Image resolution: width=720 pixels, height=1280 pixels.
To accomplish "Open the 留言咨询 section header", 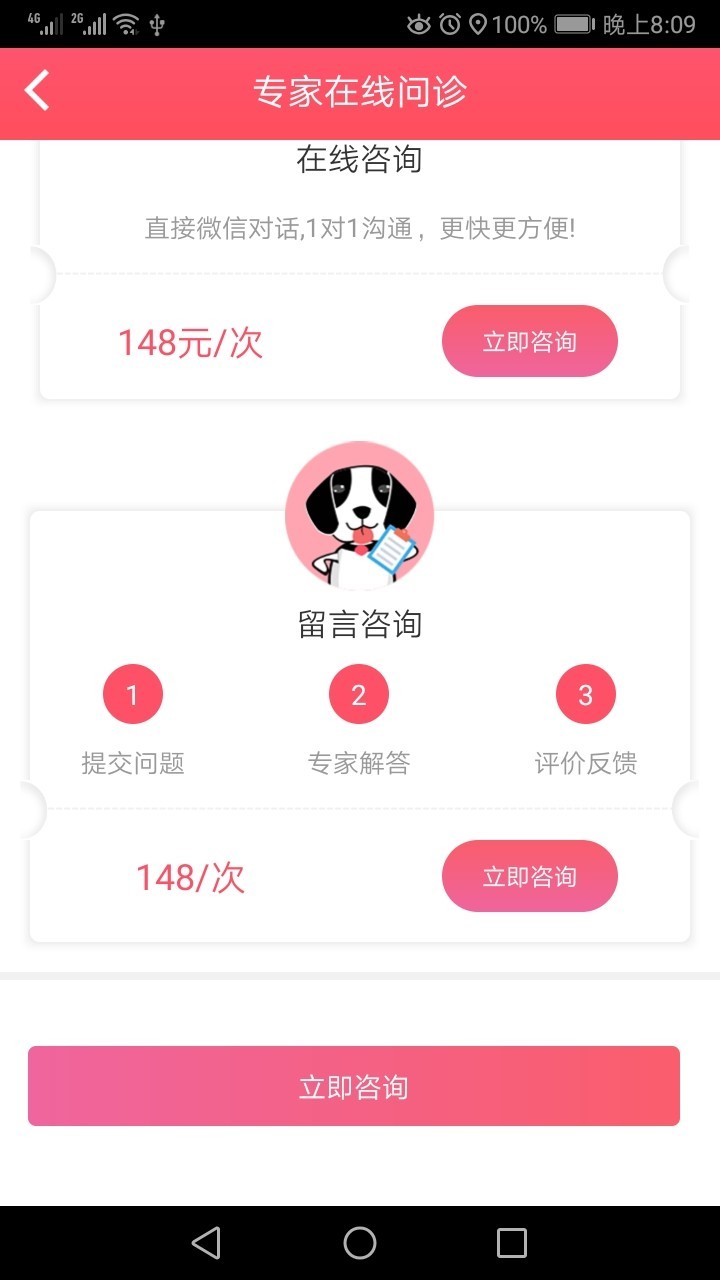I will click(359, 622).
